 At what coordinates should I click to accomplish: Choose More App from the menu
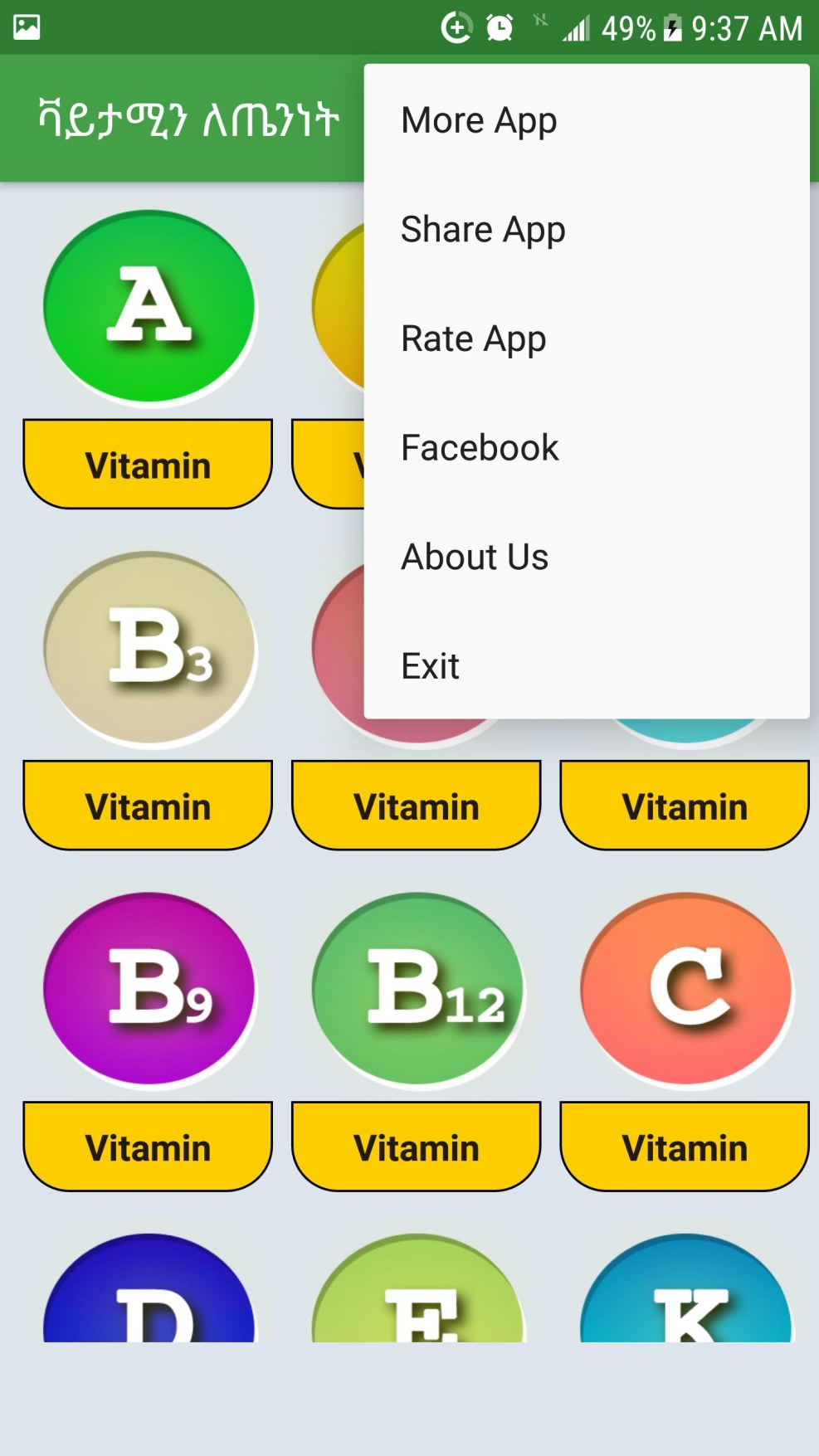(479, 120)
